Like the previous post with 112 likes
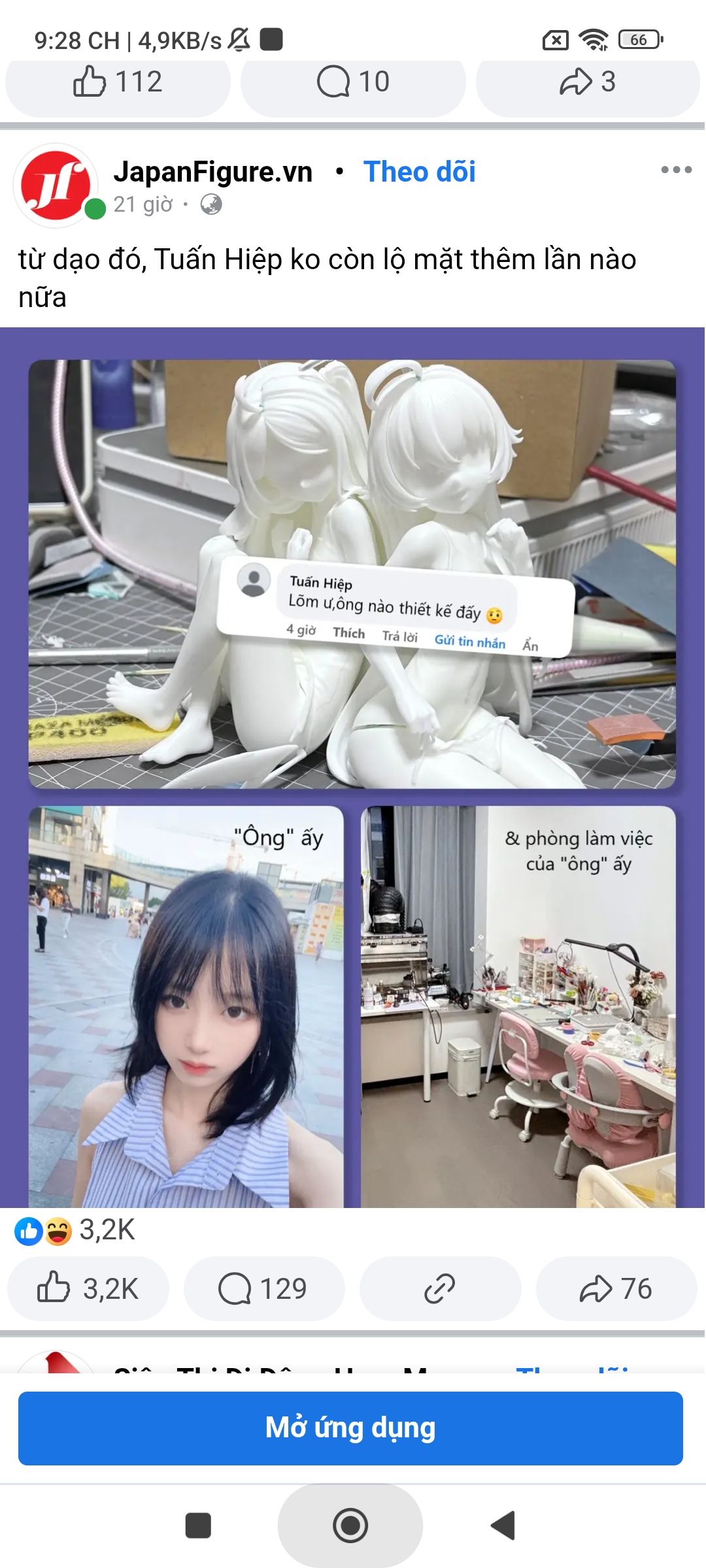Viewport: 706px width, 1568px height. tap(118, 84)
